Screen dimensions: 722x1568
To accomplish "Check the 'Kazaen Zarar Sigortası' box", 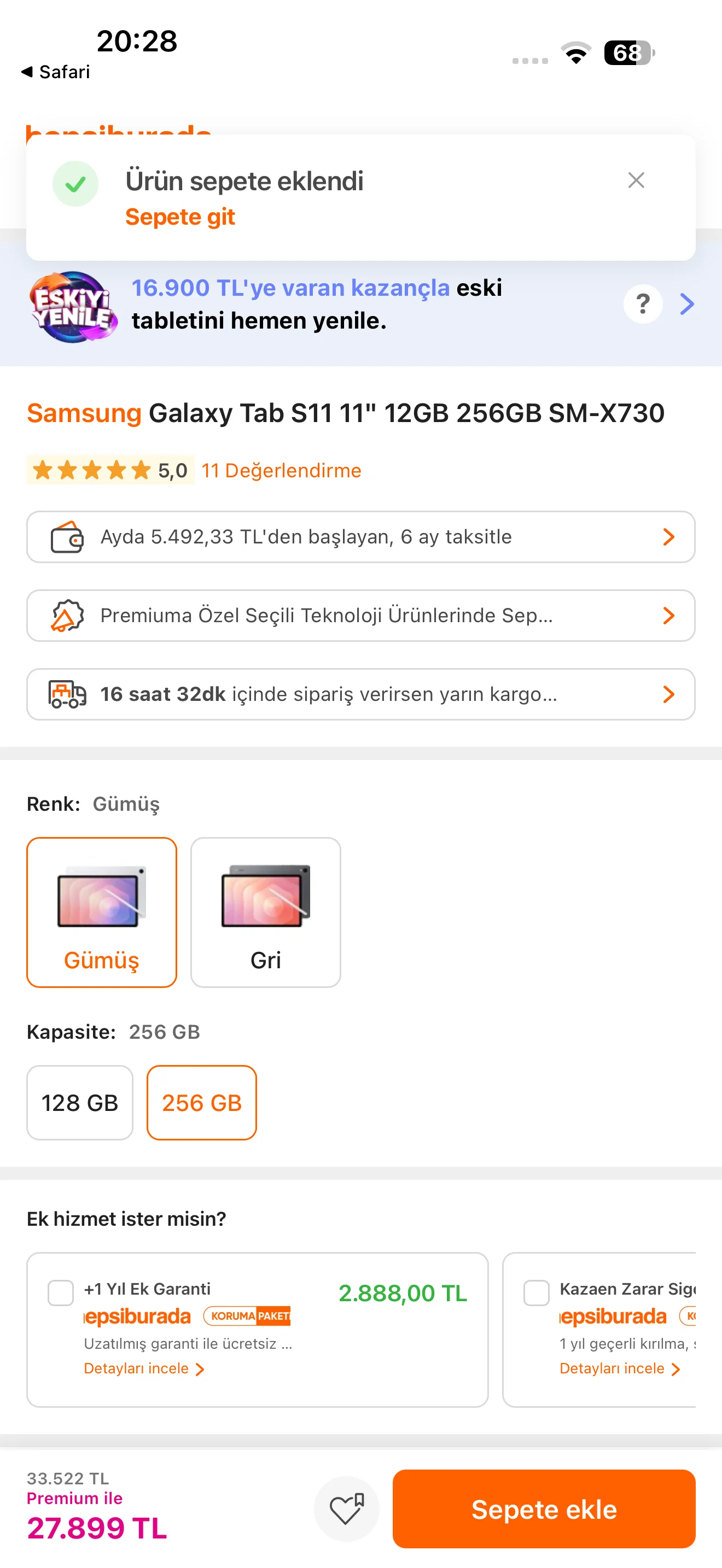I will (x=537, y=1292).
